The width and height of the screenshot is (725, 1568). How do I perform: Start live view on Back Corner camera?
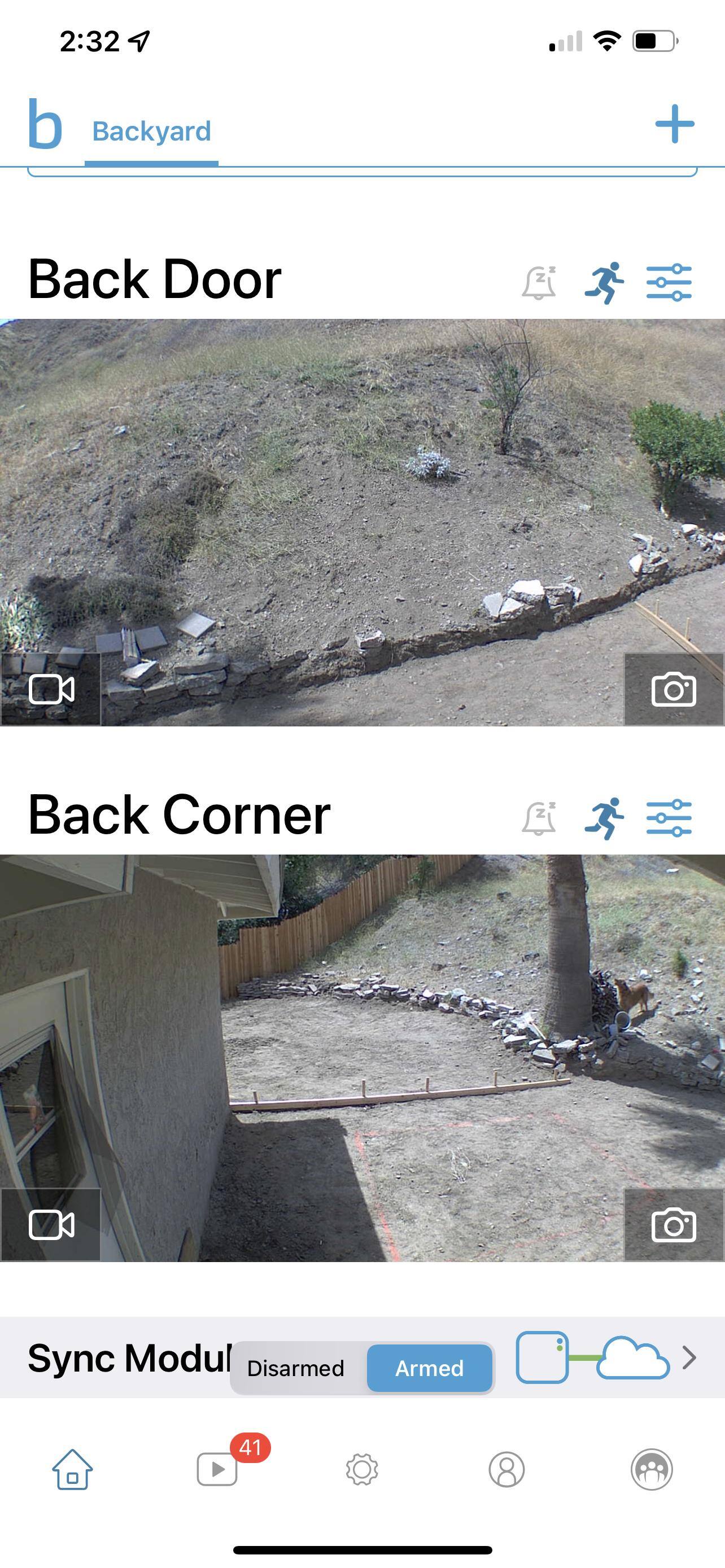point(51,1225)
